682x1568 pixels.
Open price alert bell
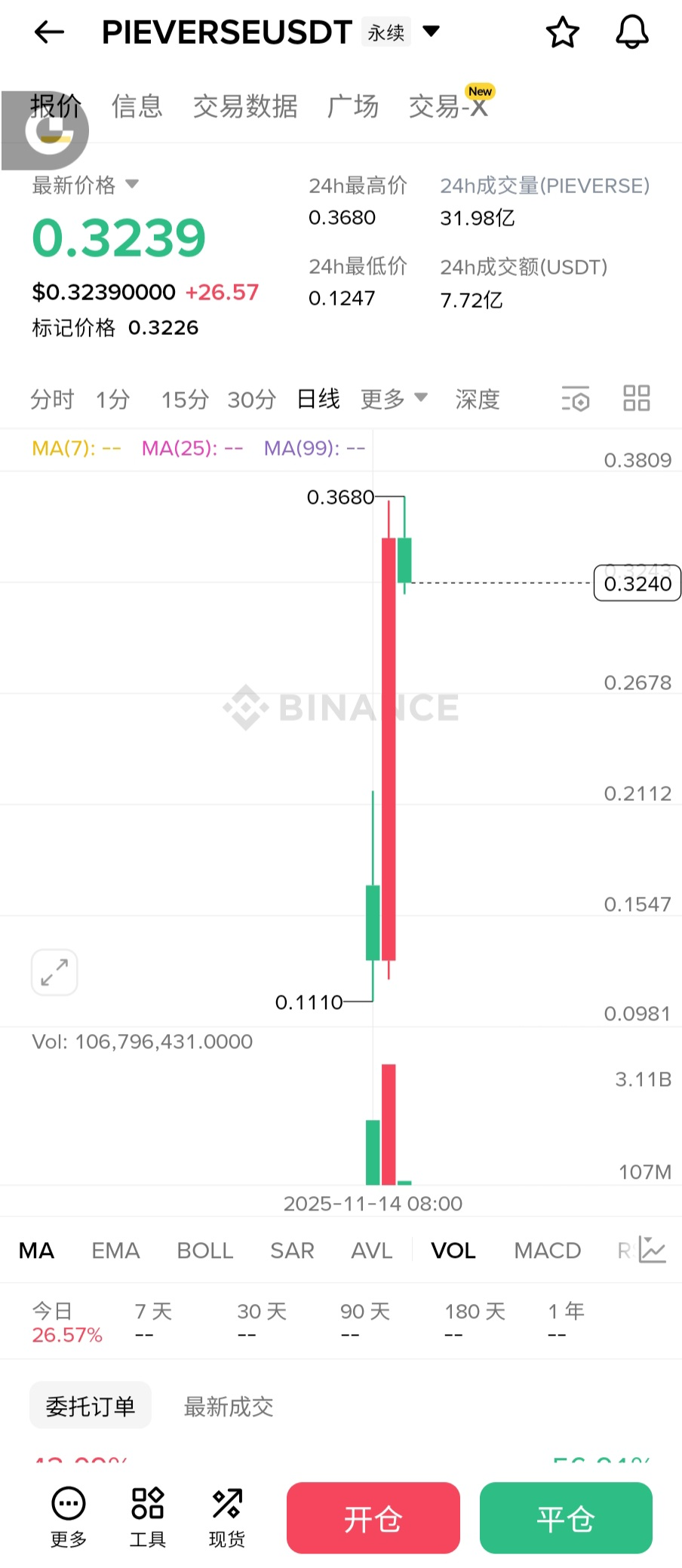coord(632,32)
